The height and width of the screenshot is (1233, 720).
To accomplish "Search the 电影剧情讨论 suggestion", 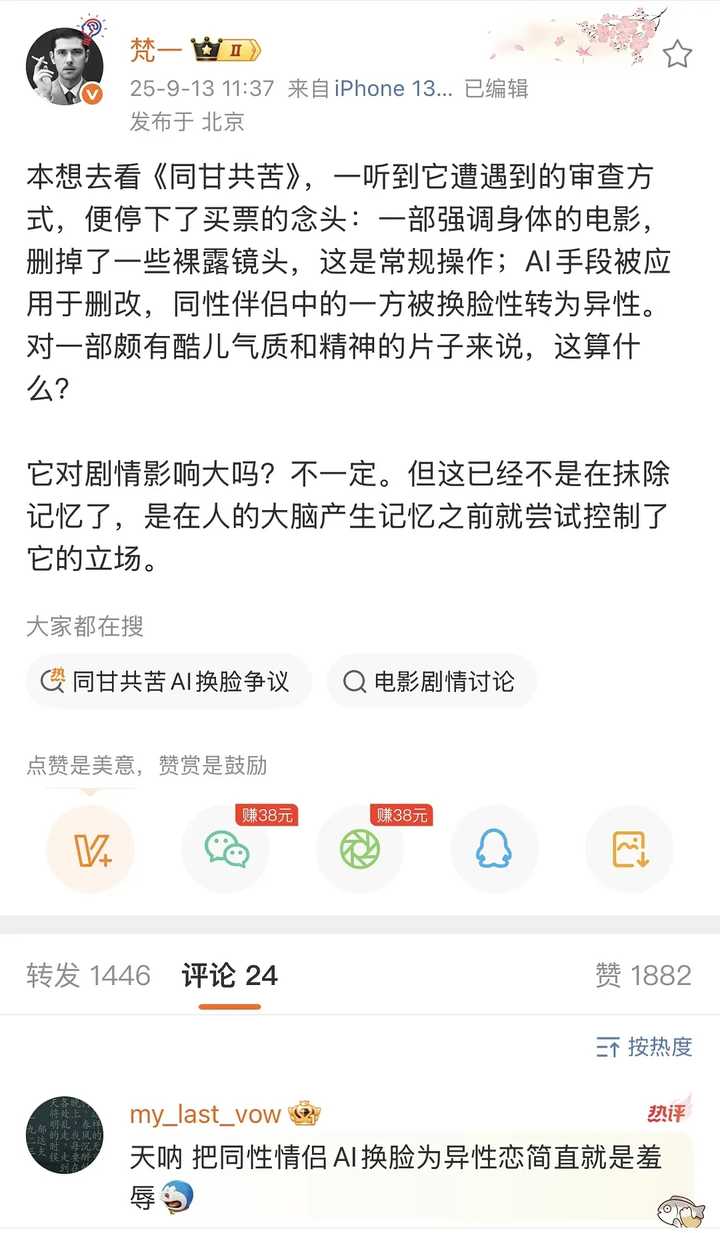I will click(x=432, y=682).
